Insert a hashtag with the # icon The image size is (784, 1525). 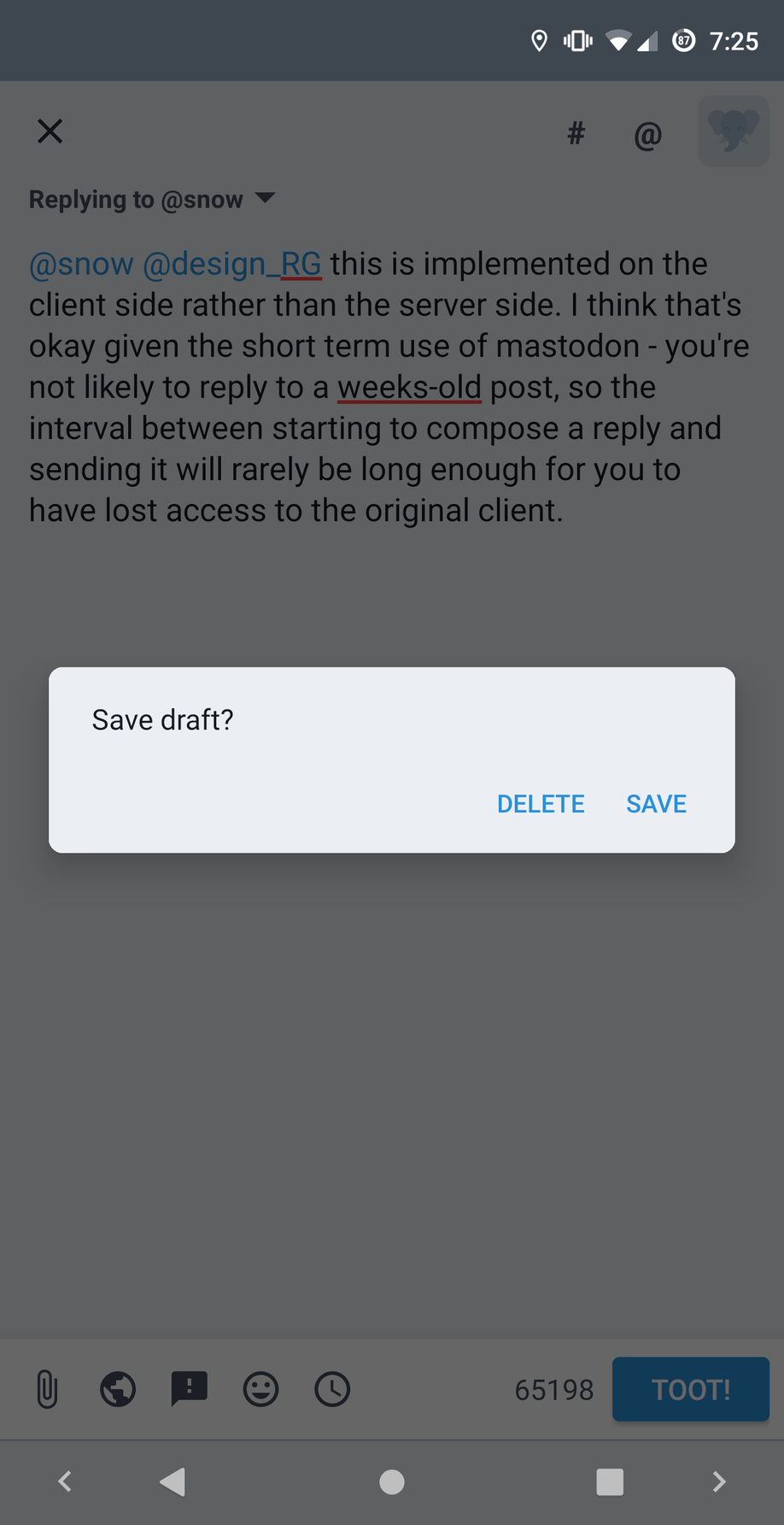576,133
